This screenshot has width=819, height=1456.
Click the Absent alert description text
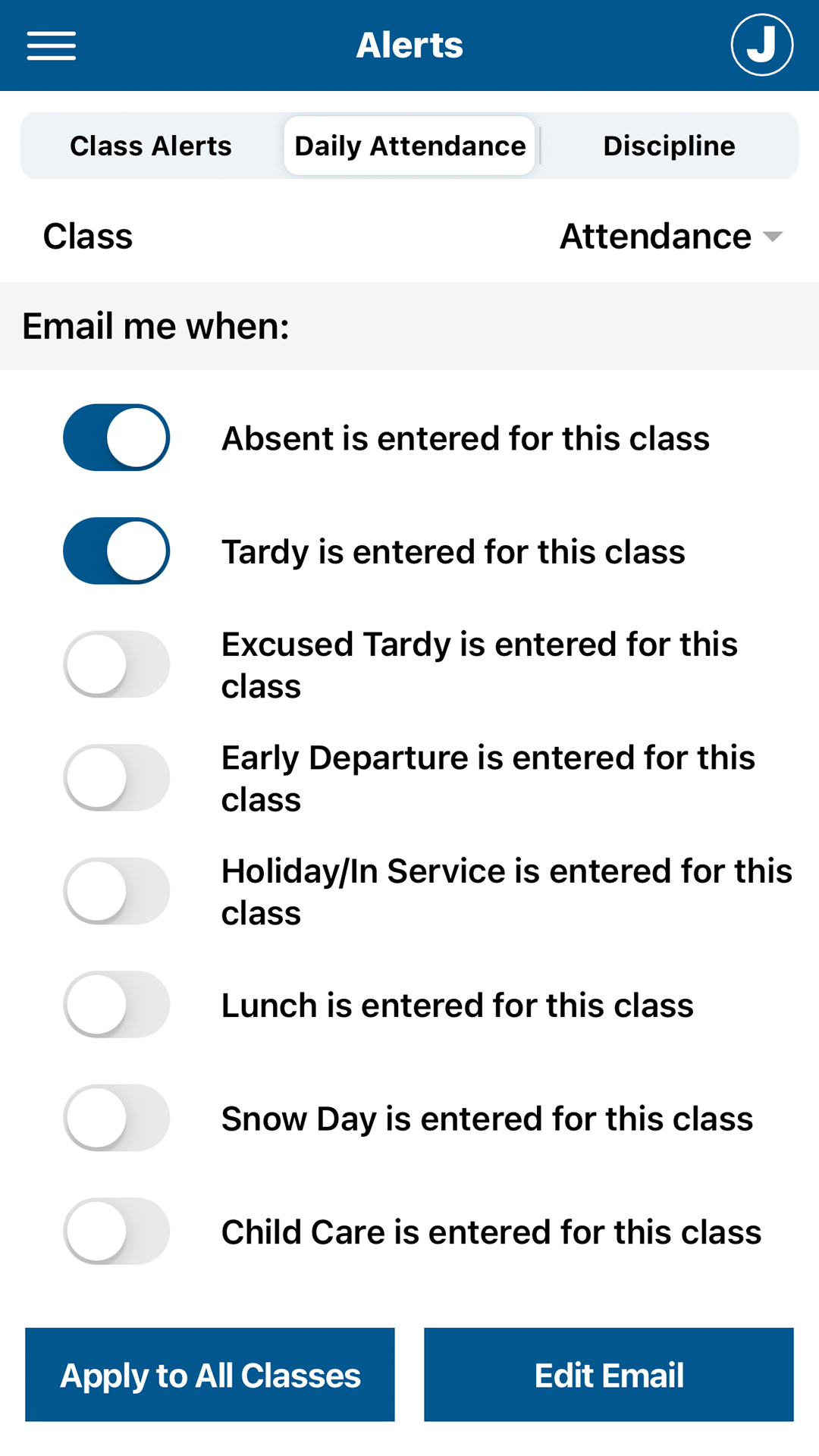[x=465, y=438]
